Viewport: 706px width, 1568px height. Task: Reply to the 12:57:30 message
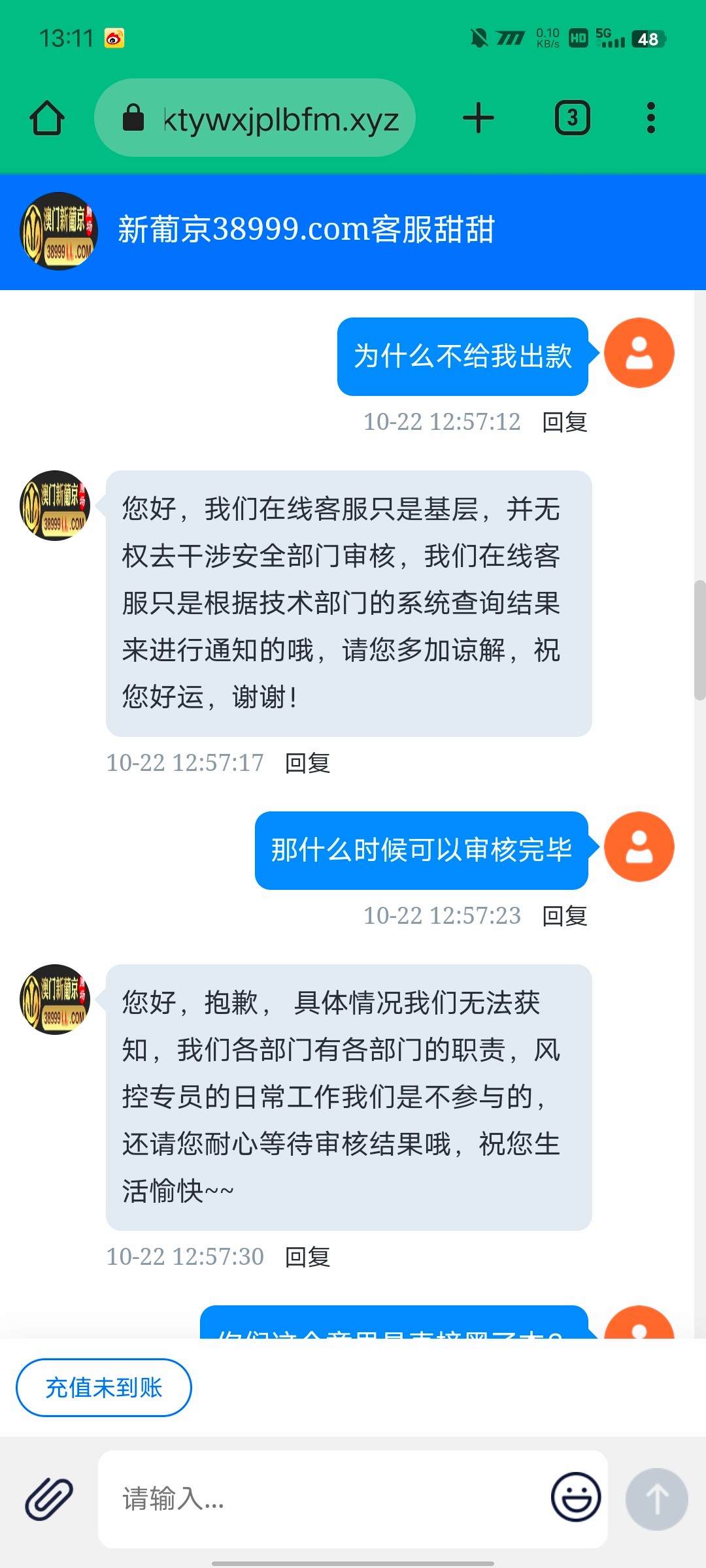[307, 1257]
